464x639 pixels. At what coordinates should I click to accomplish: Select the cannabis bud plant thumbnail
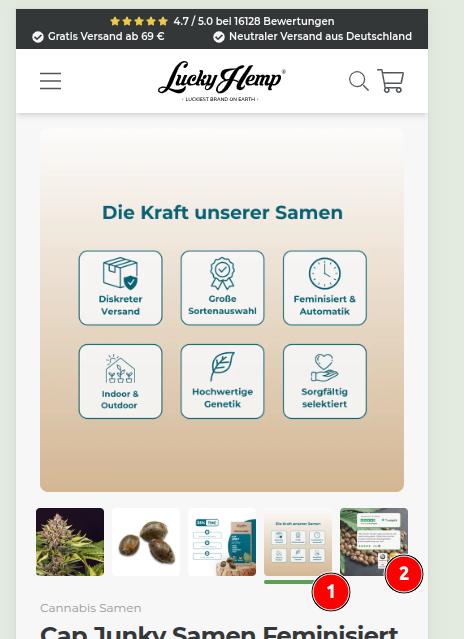pos(70,542)
